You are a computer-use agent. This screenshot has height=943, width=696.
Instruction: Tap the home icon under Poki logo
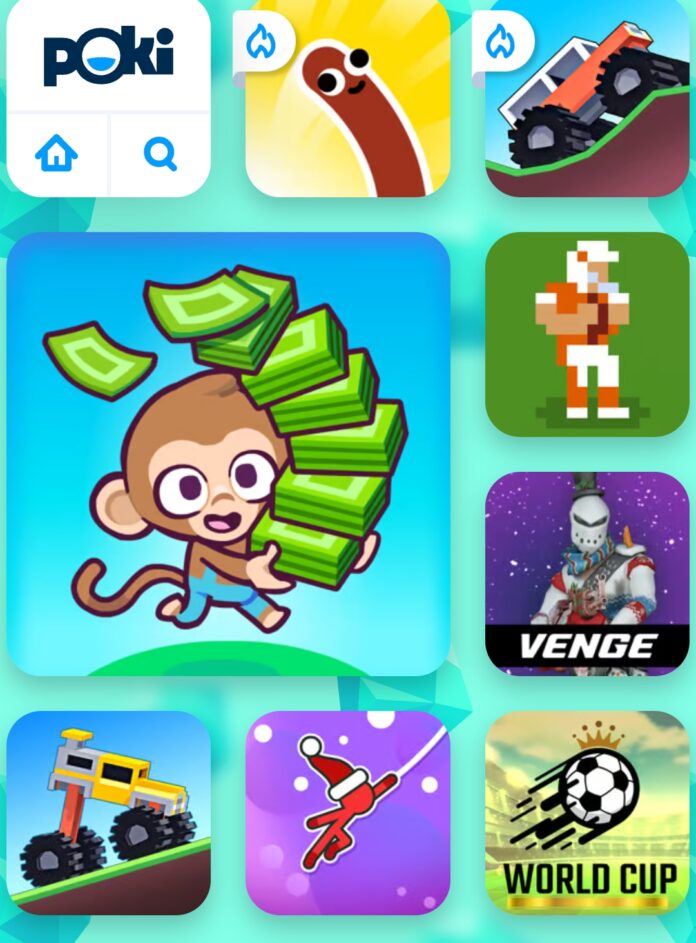[x=56, y=154]
